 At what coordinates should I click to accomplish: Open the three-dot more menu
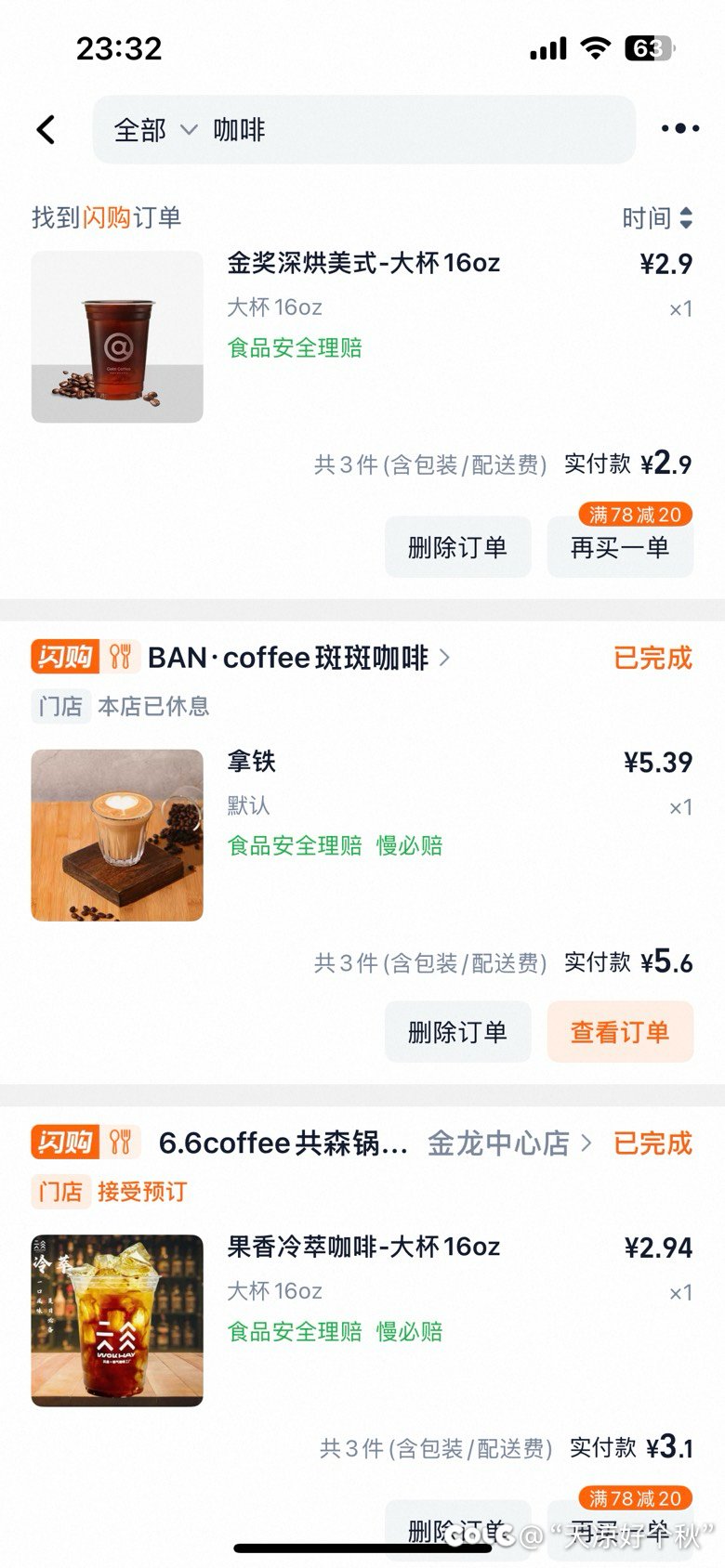679,129
